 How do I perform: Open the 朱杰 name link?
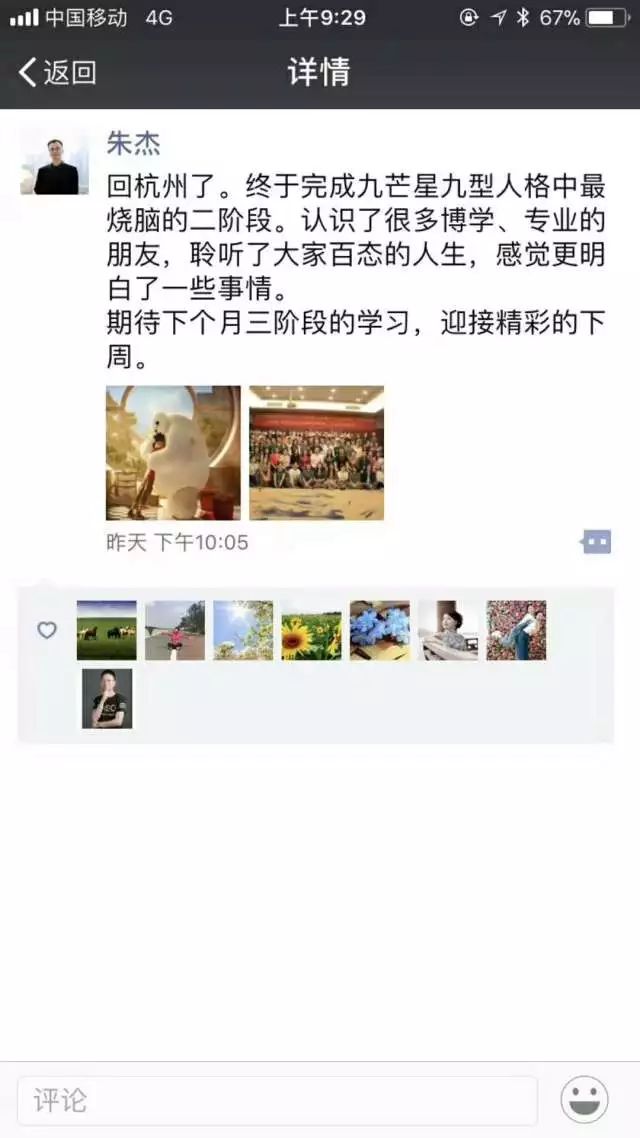tap(134, 144)
